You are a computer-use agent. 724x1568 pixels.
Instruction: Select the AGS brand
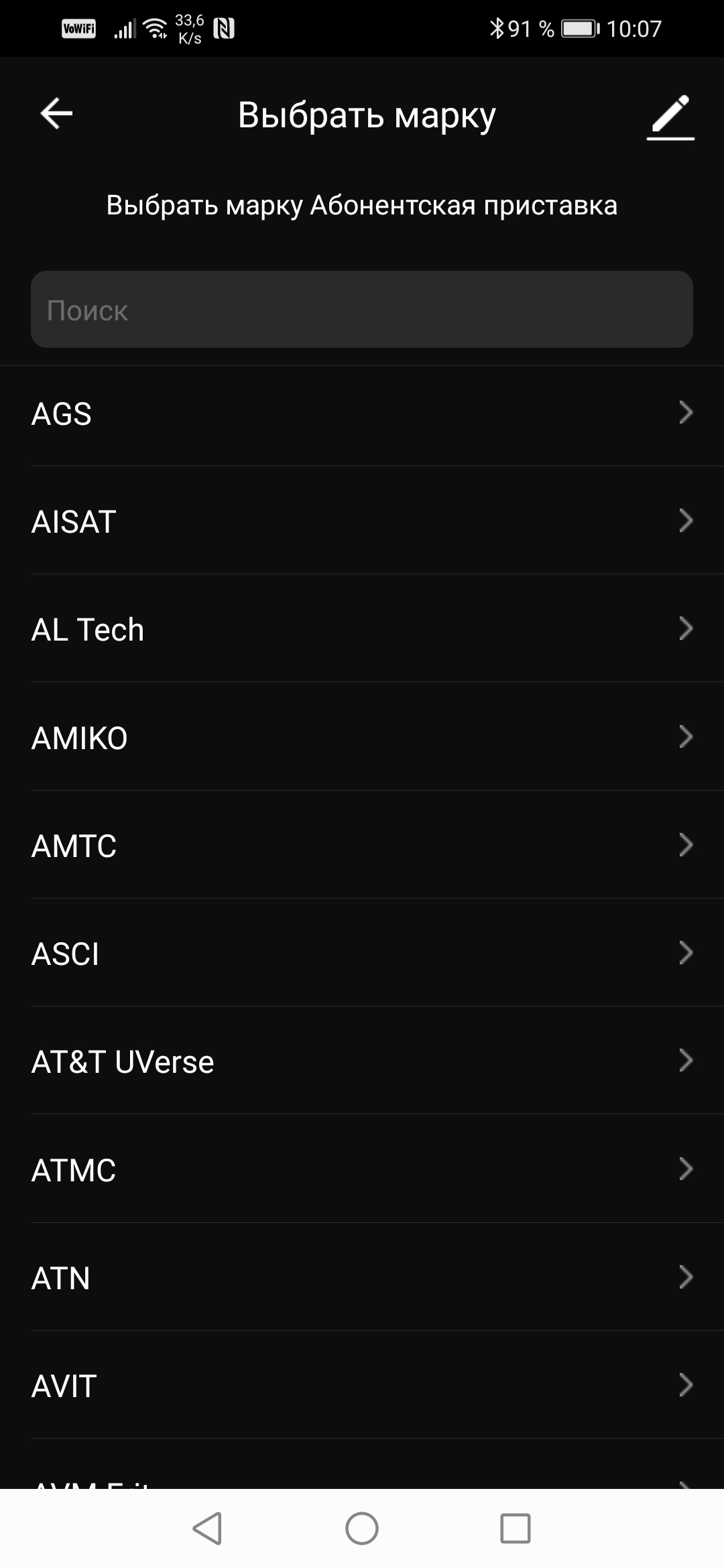point(362,413)
